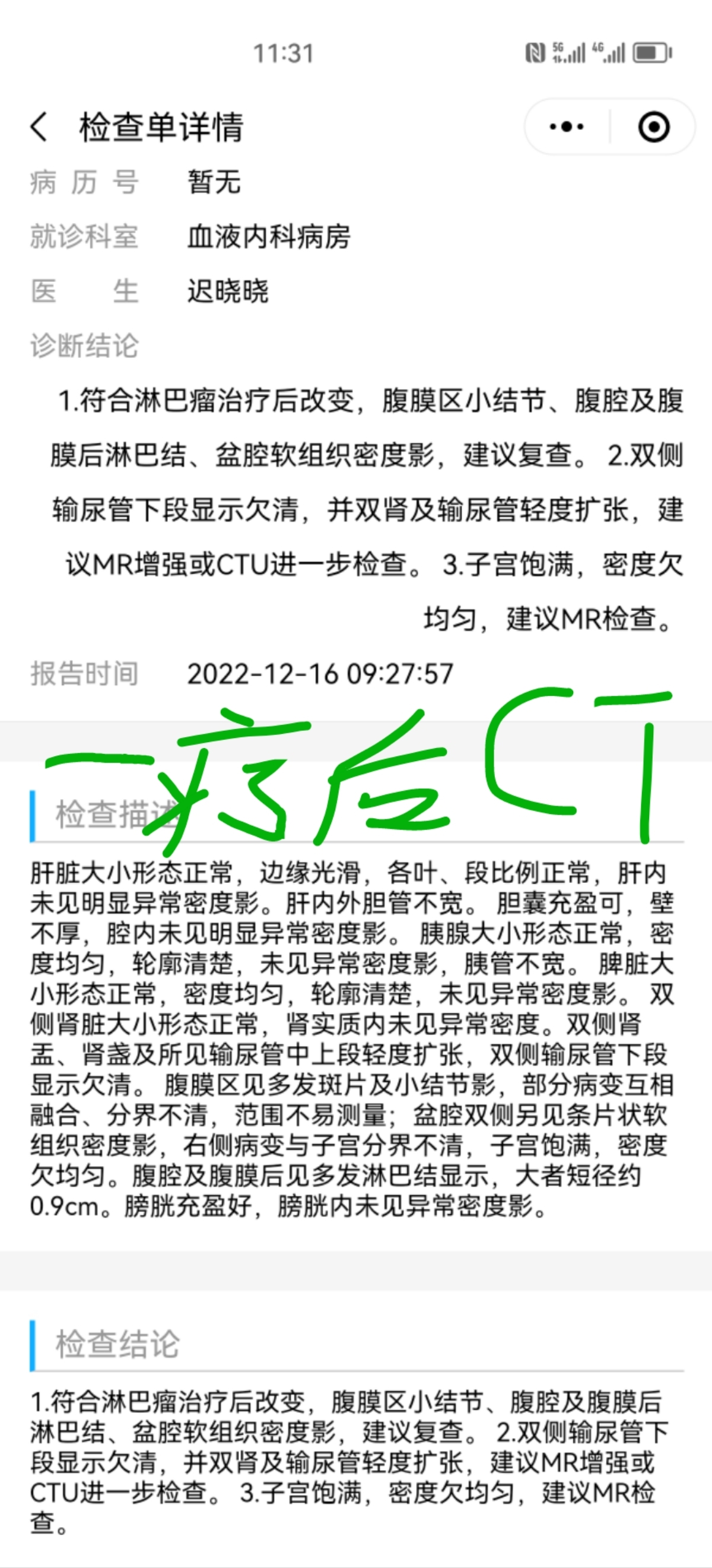
Task: Close the mini program with target icon
Action: pos(654,127)
